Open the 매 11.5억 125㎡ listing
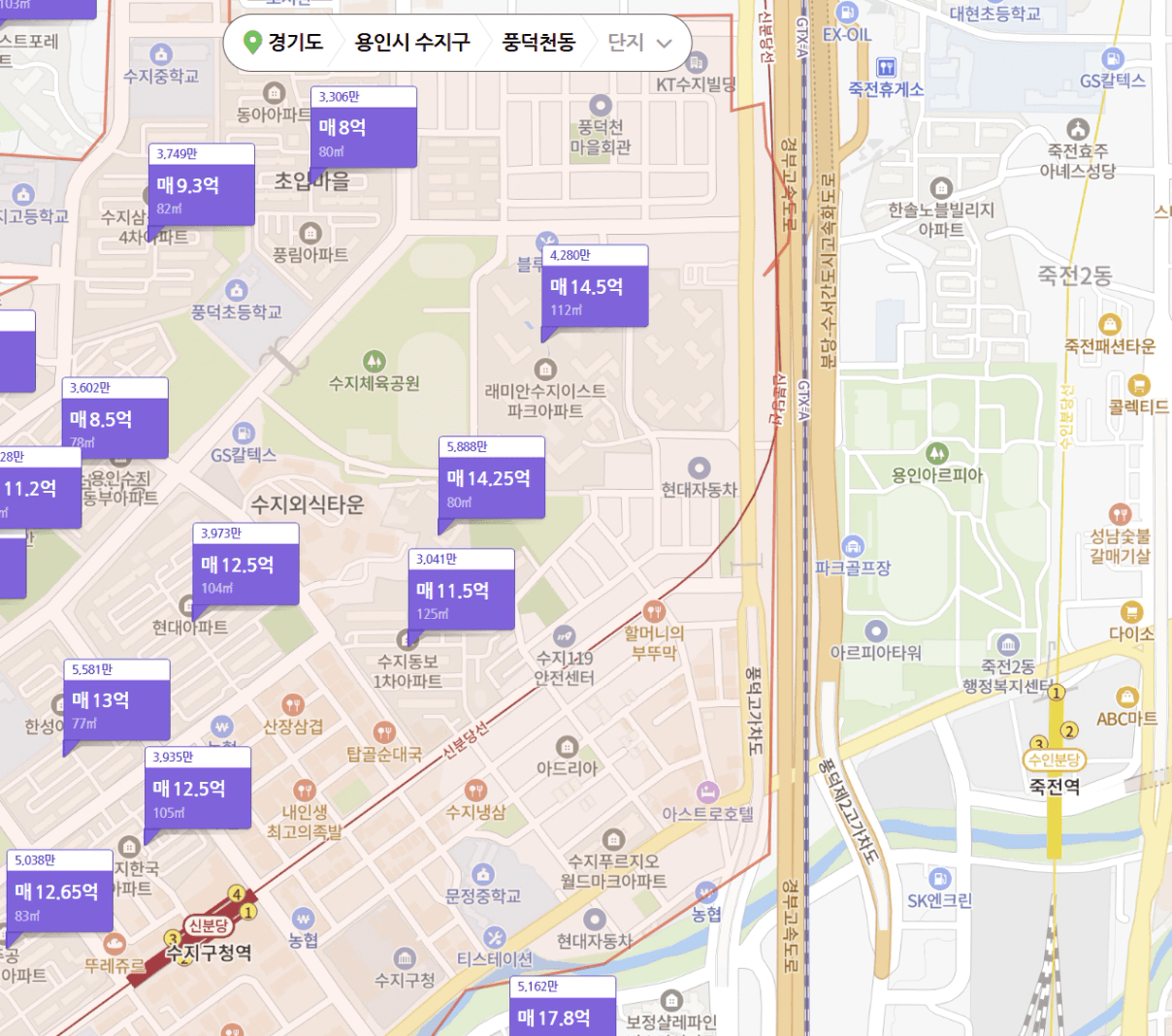This screenshot has width=1172, height=1036. 461,590
